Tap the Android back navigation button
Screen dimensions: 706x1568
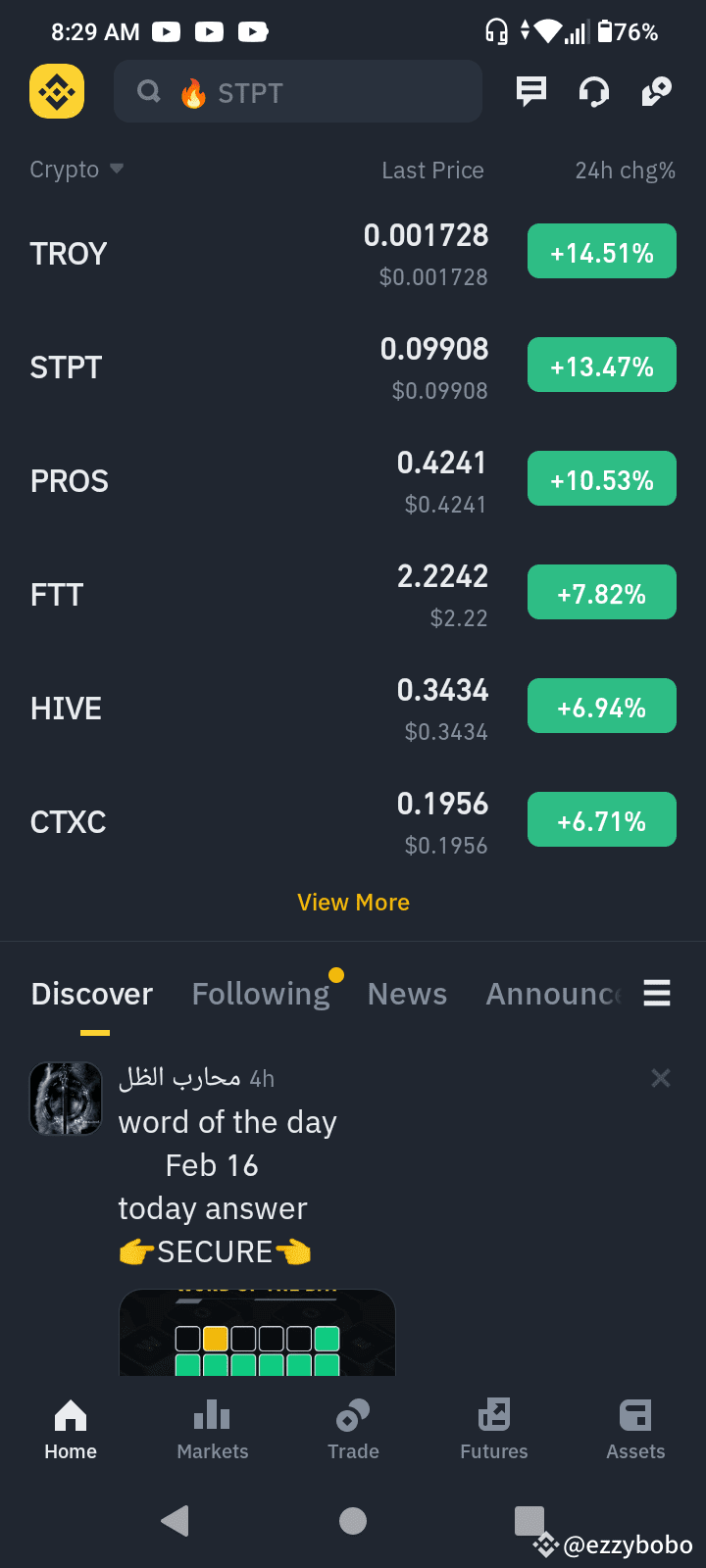coord(175,1521)
